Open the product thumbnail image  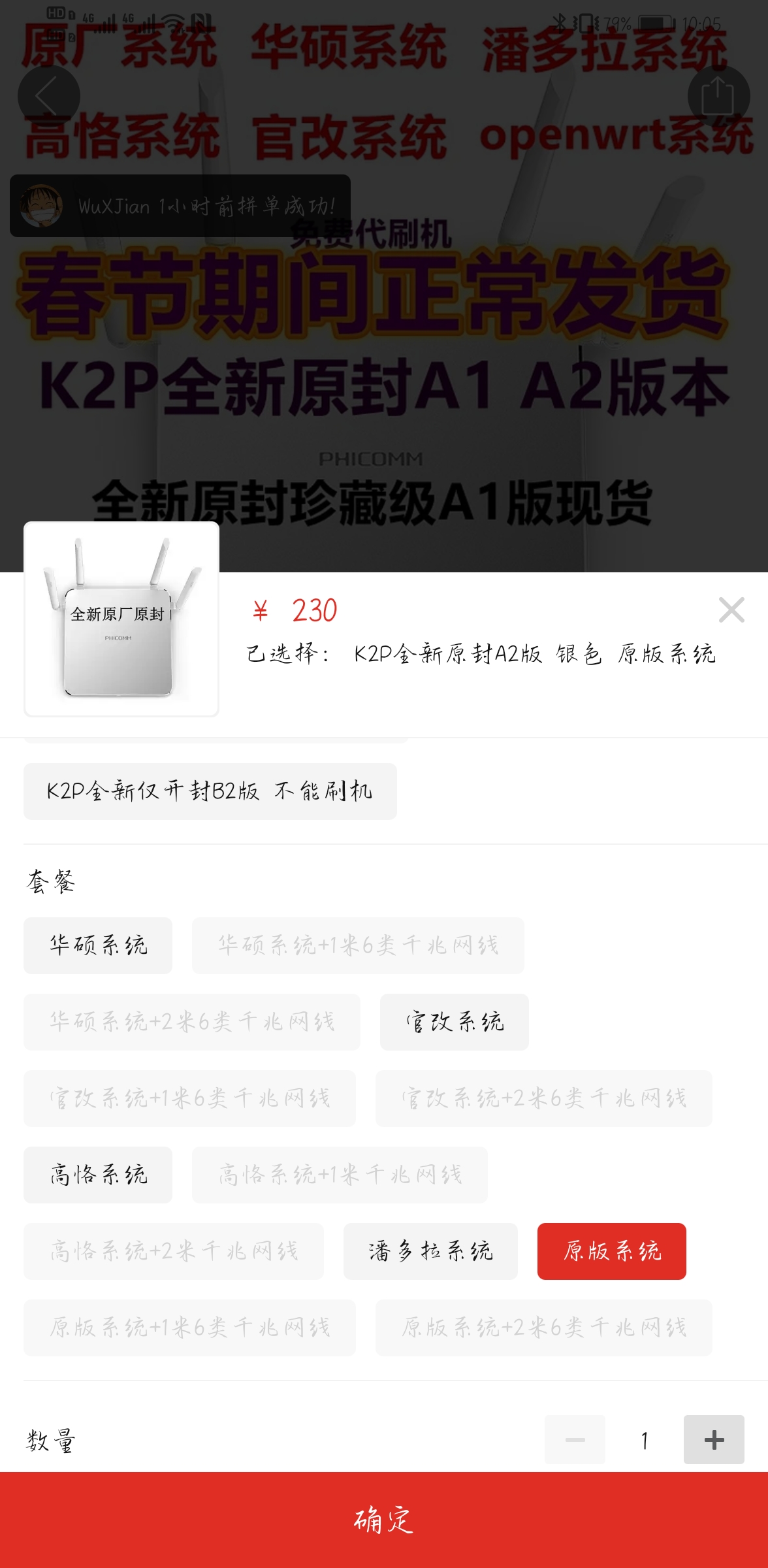[x=121, y=621]
